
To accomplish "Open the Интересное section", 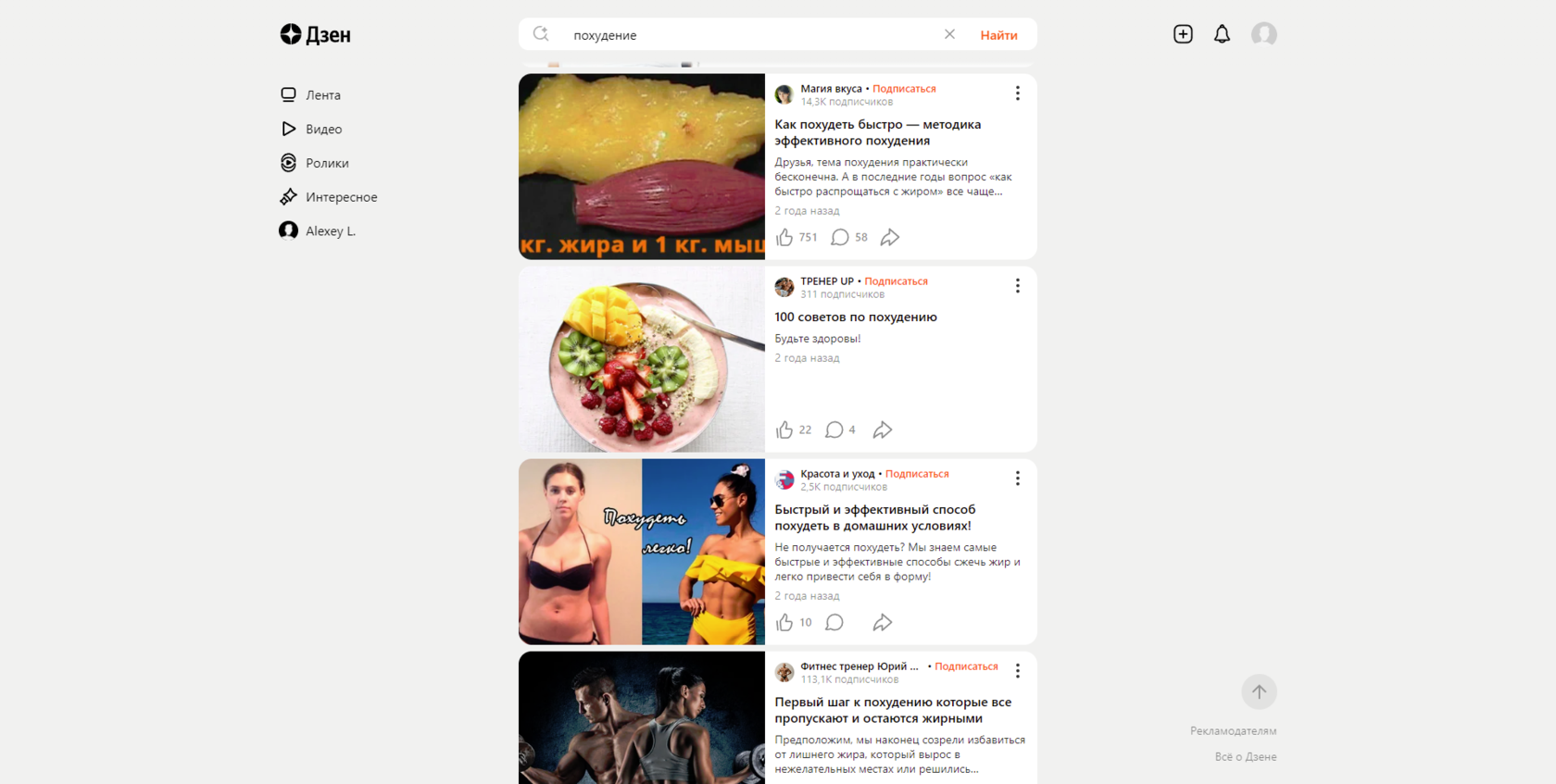I will click(x=341, y=197).
